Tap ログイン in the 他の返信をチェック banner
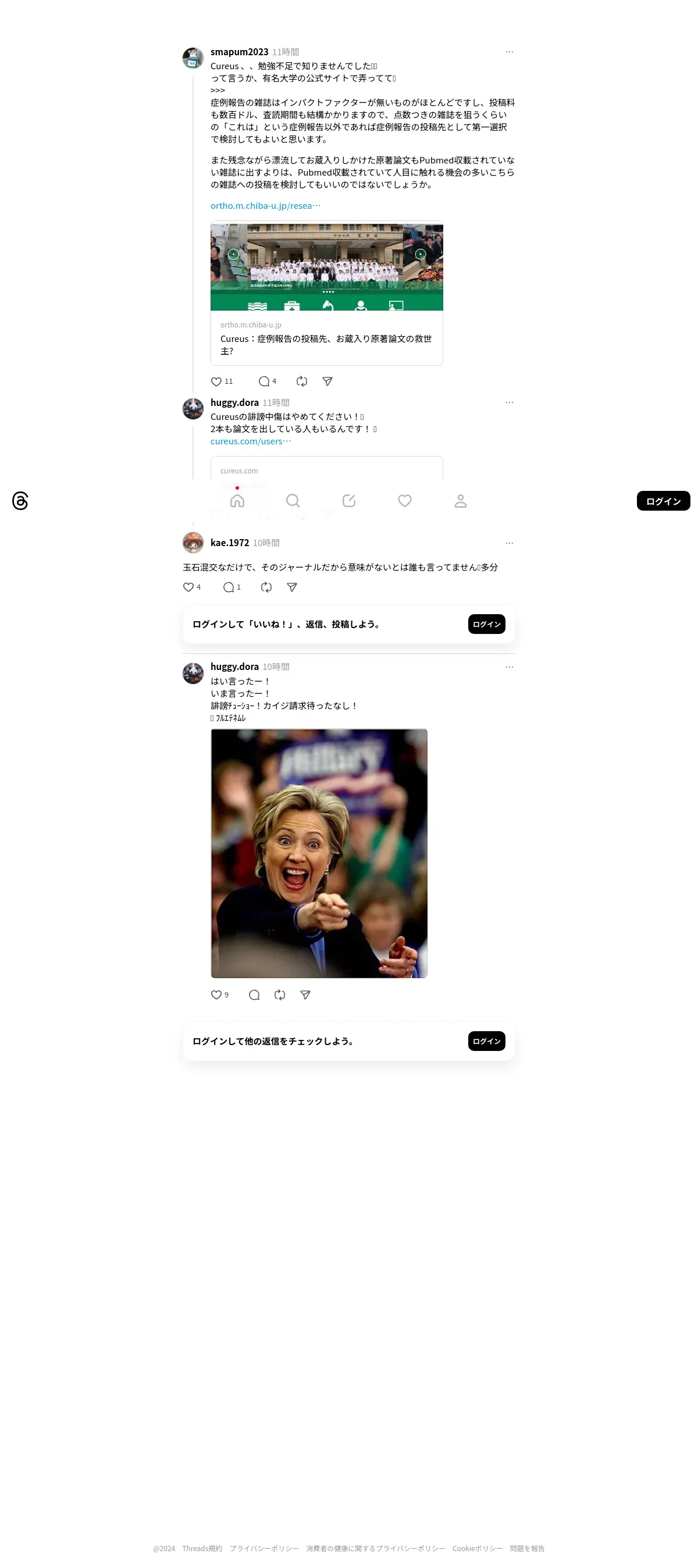This screenshot has width=698, height=1568. point(486,1041)
